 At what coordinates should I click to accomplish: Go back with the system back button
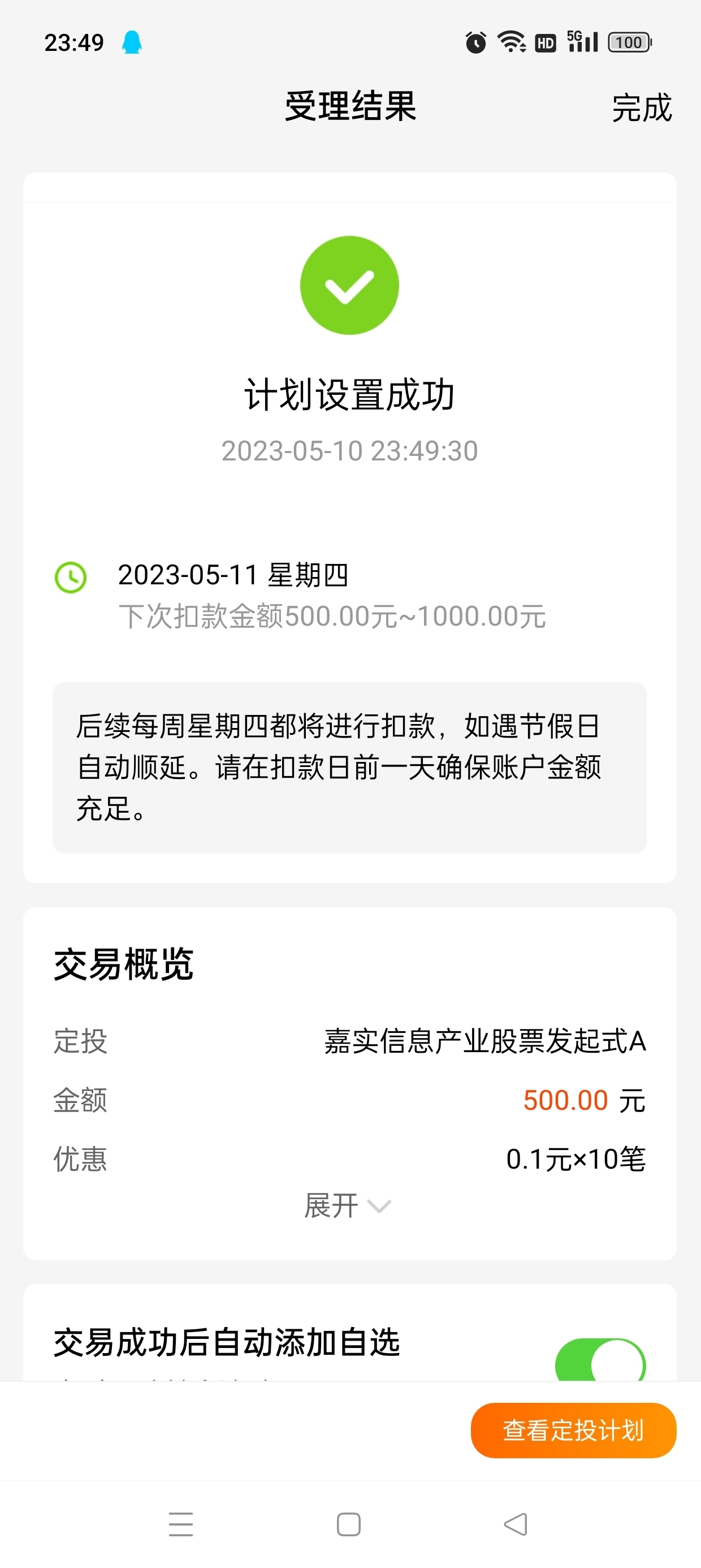[516, 1524]
